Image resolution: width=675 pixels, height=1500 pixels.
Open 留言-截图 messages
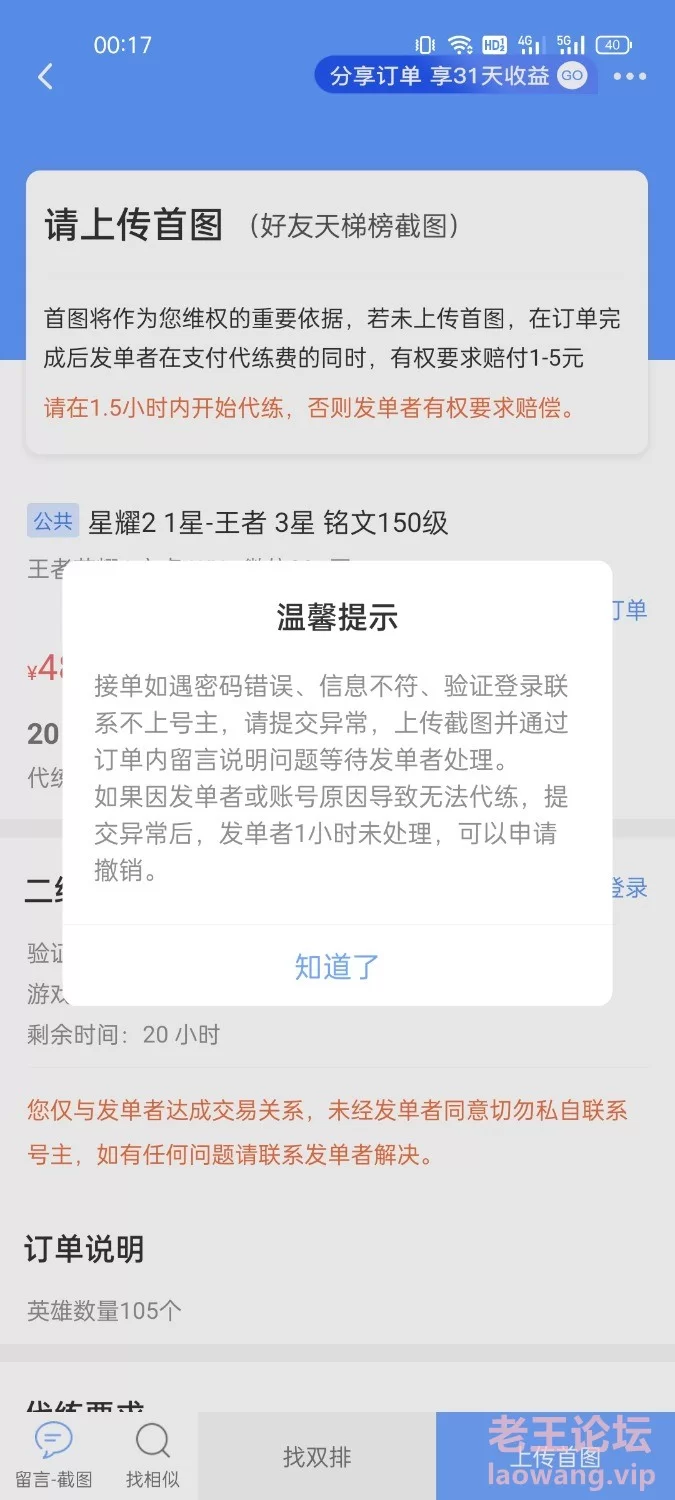click(x=54, y=1455)
